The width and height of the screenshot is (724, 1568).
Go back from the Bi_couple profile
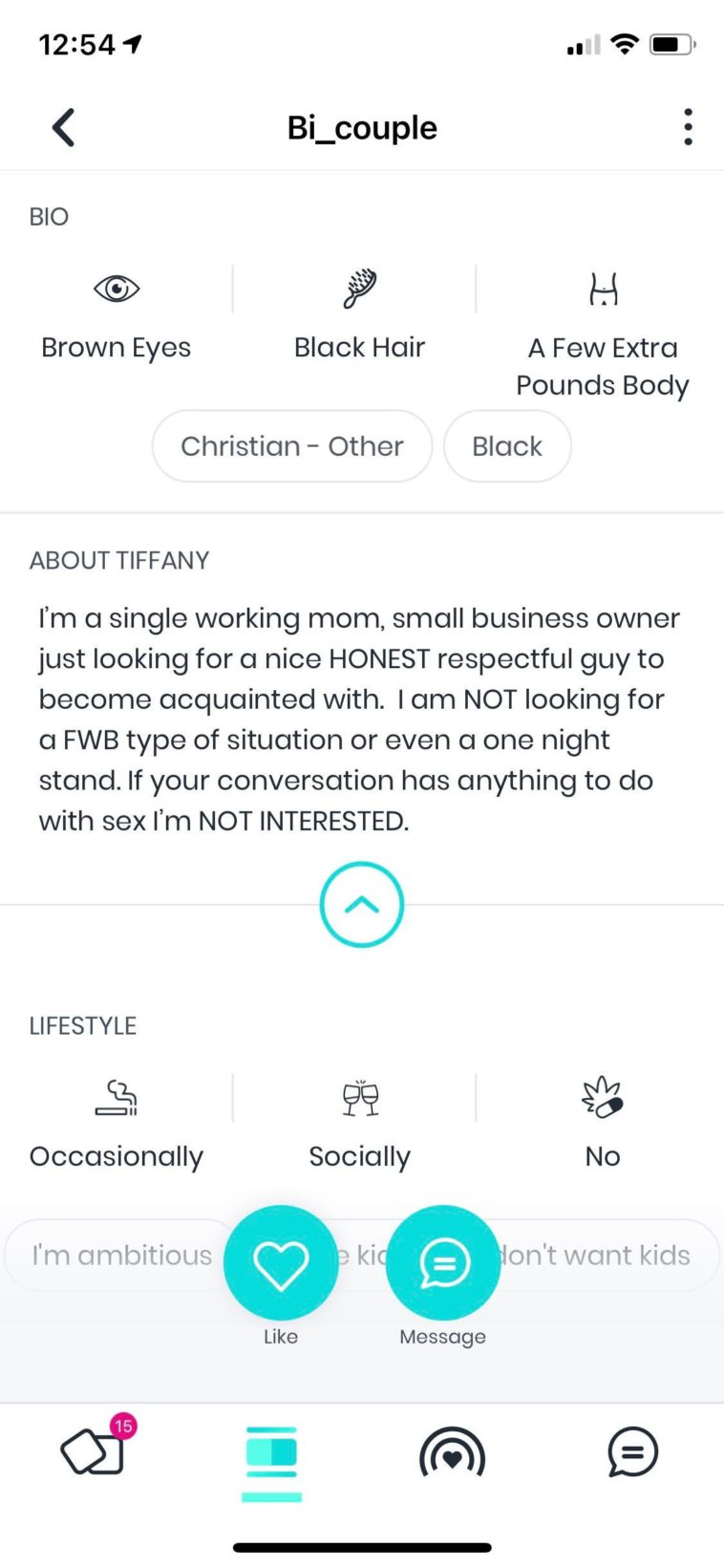[63, 127]
